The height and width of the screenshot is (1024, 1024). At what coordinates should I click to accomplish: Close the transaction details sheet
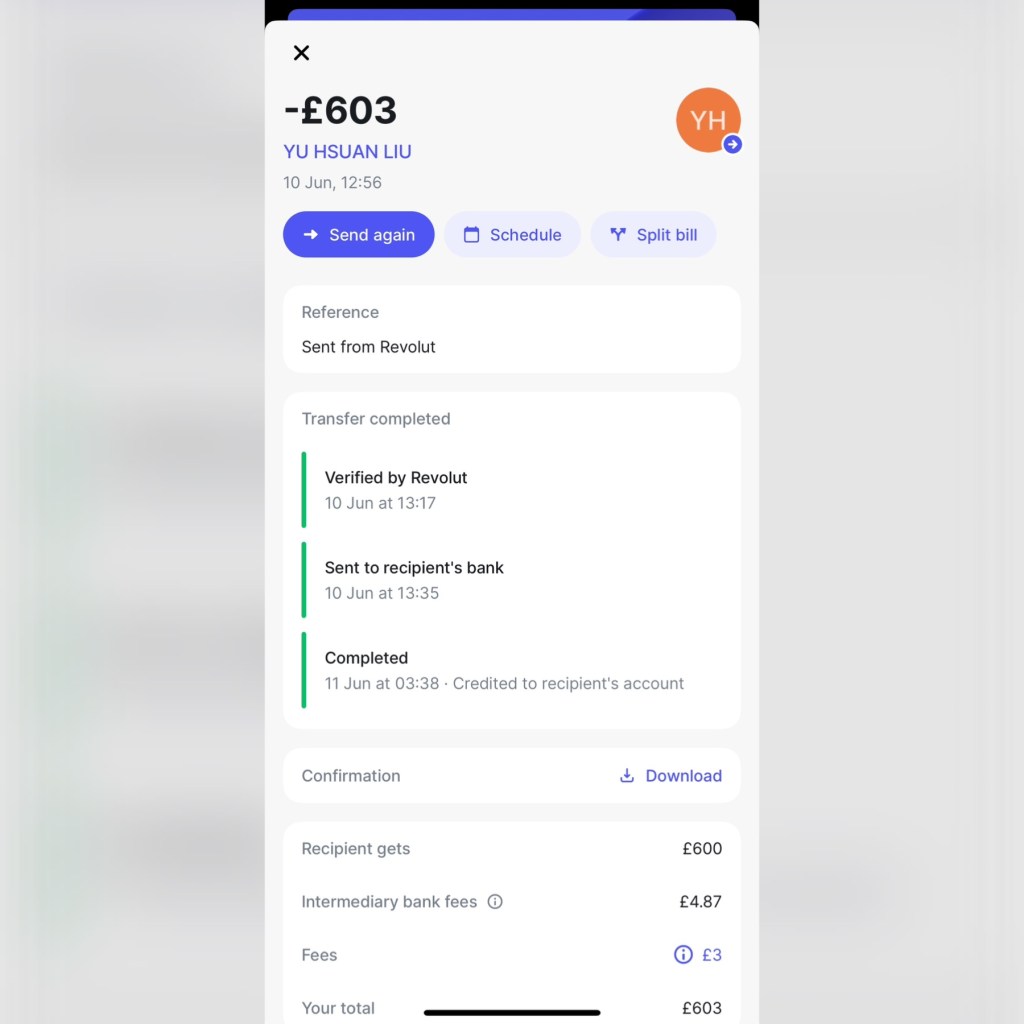click(301, 53)
